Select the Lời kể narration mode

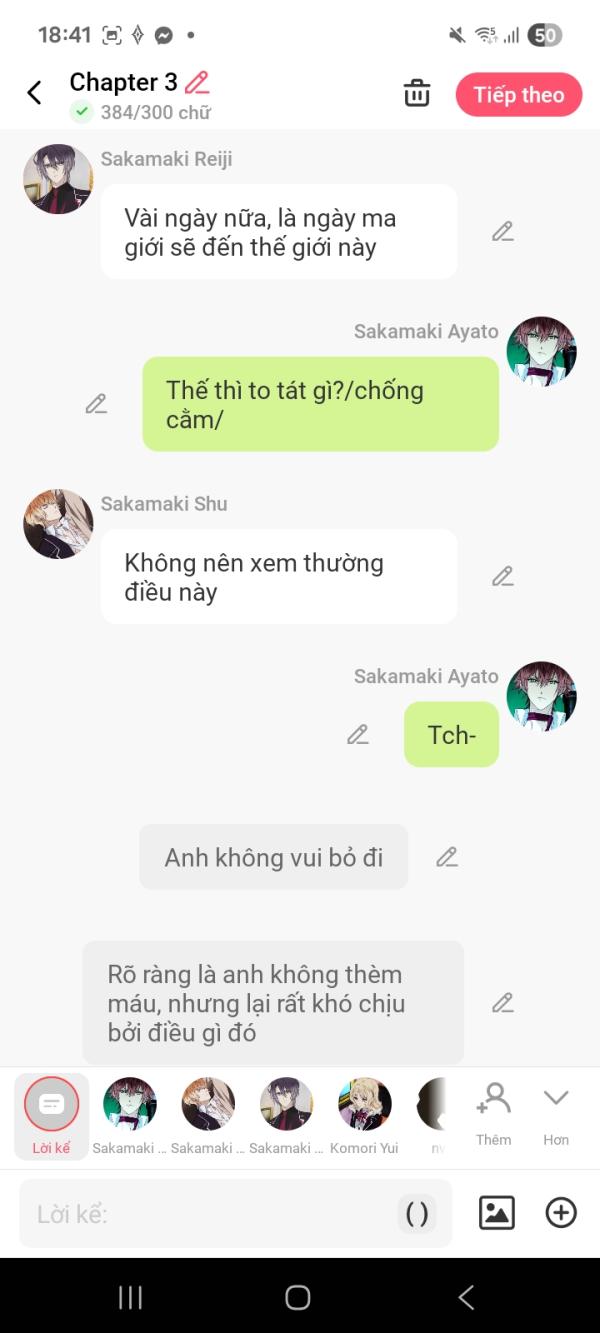[x=51, y=1116]
